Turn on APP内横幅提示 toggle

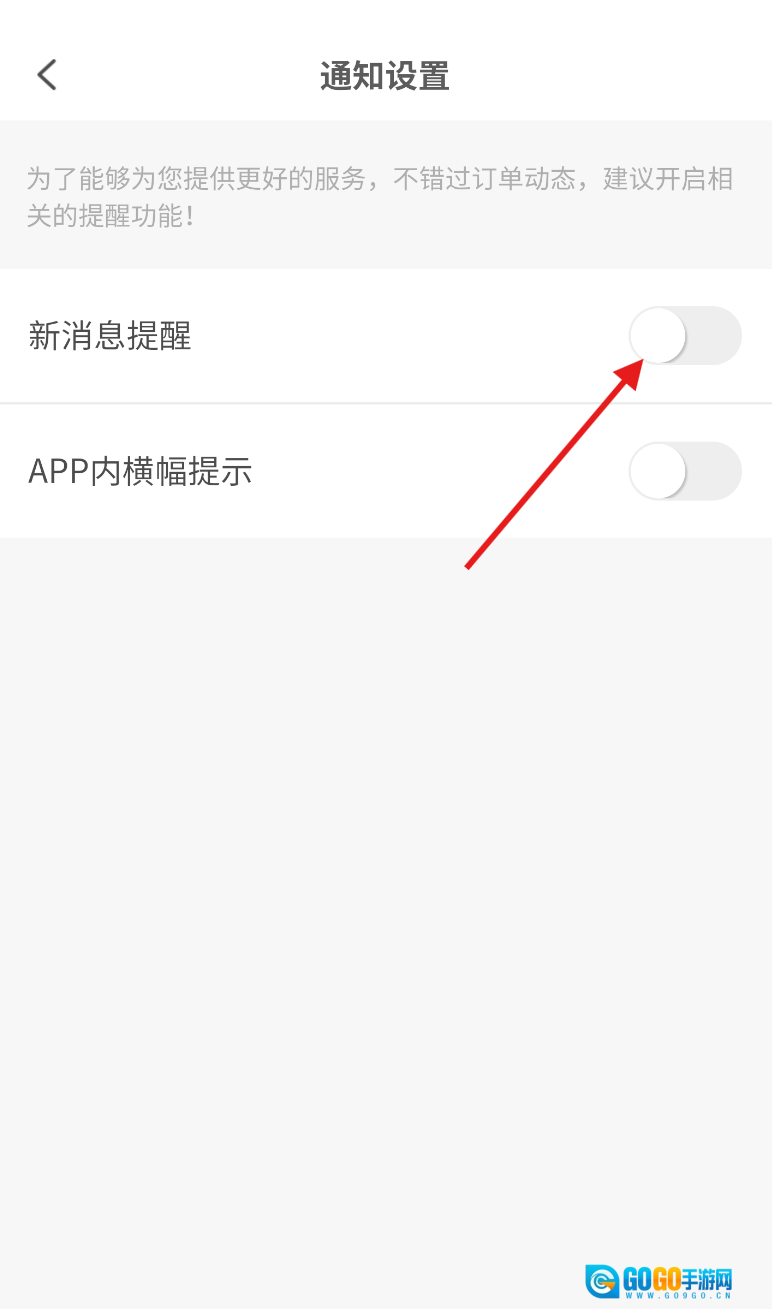[x=685, y=471]
